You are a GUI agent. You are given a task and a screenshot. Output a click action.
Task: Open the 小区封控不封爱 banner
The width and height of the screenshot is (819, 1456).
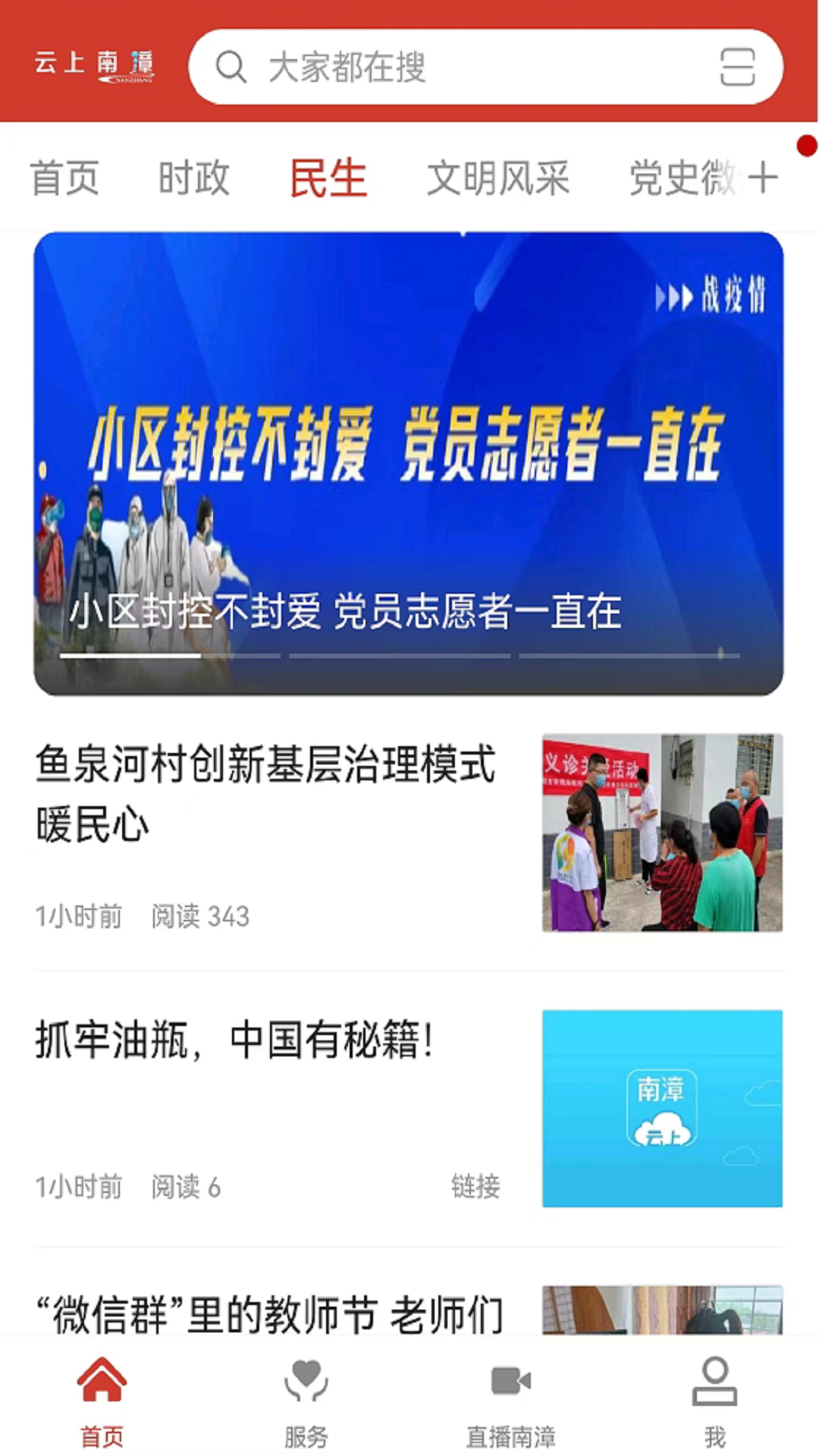click(409, 463)
